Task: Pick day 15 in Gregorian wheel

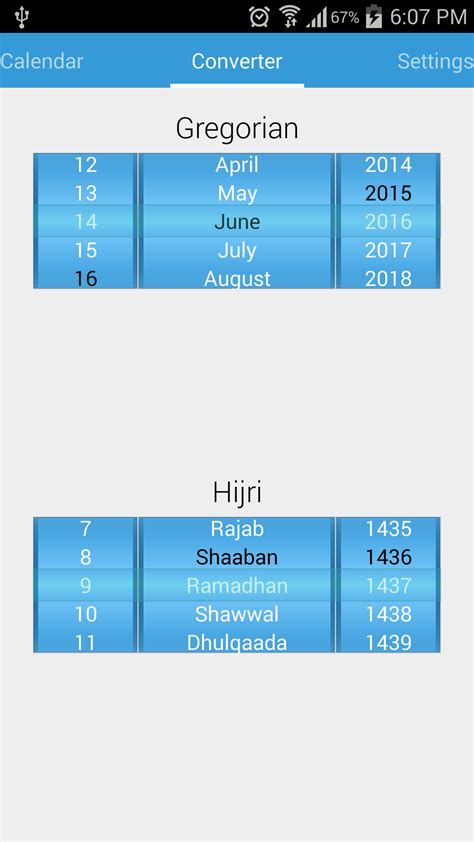Action: 85,250
